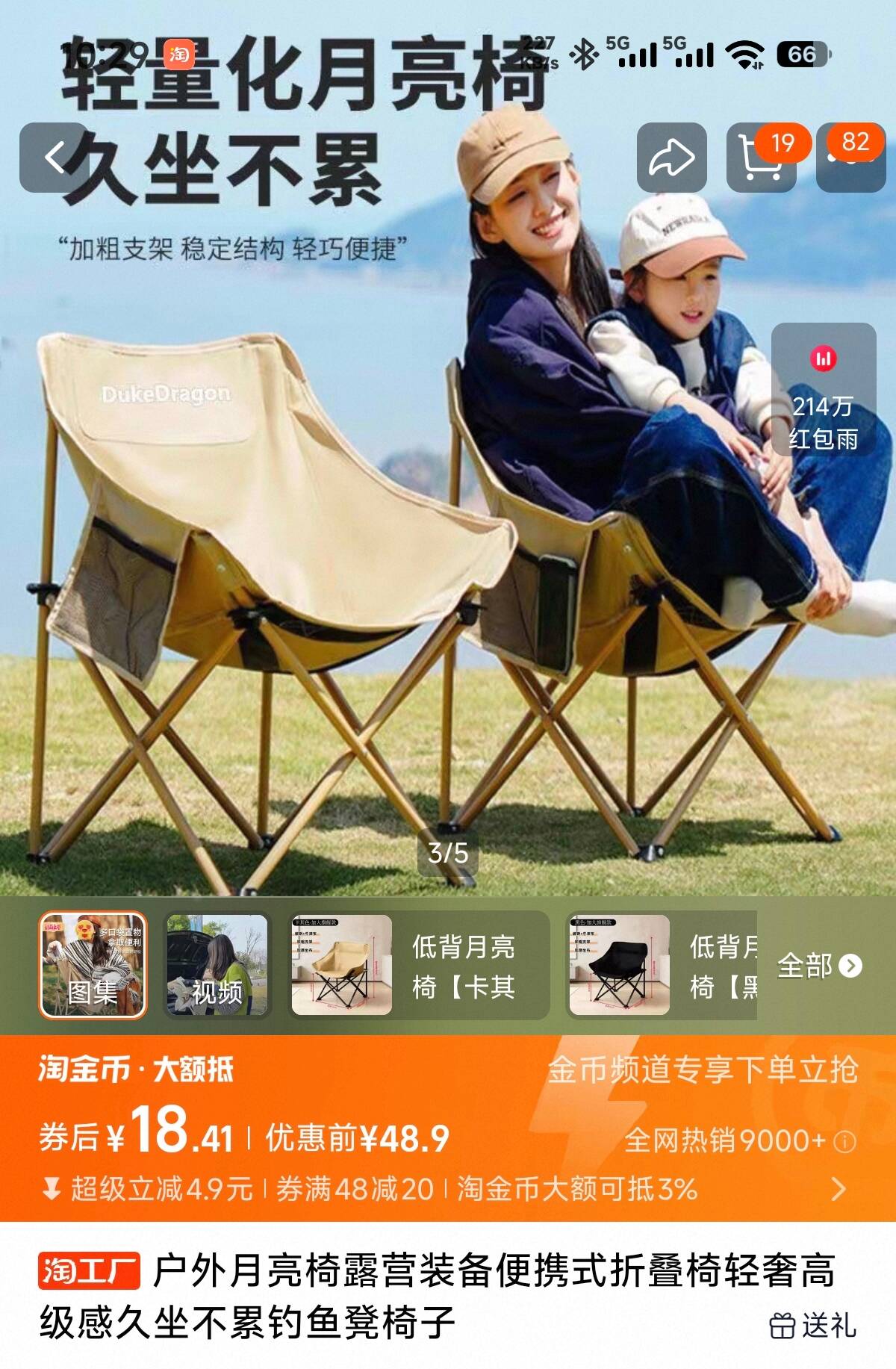896x1369 pixels.
Task: Open the more options menu
Action: tap(851, 158)
